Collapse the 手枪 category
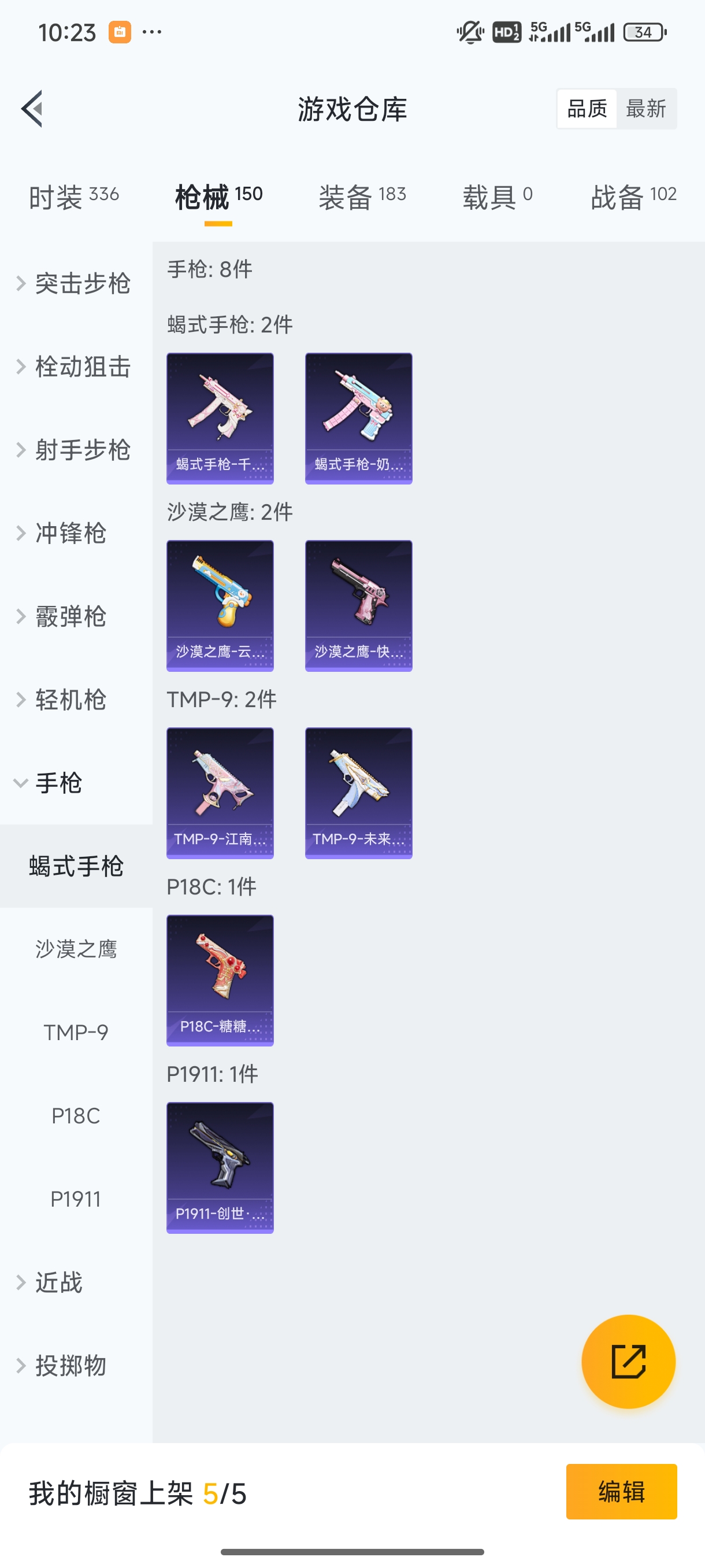Screen dimensions: 705x1568 (58, 783)
